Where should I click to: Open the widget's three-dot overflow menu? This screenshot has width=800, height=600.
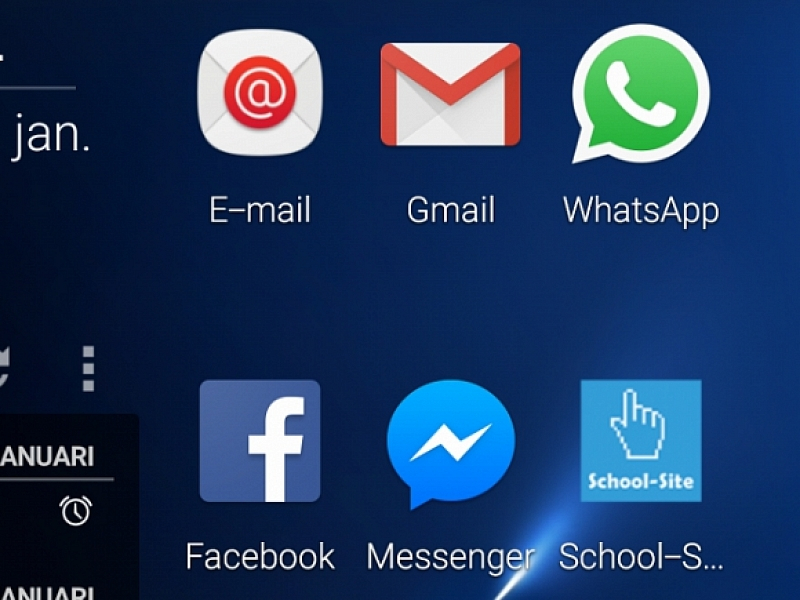click(88, 368)
